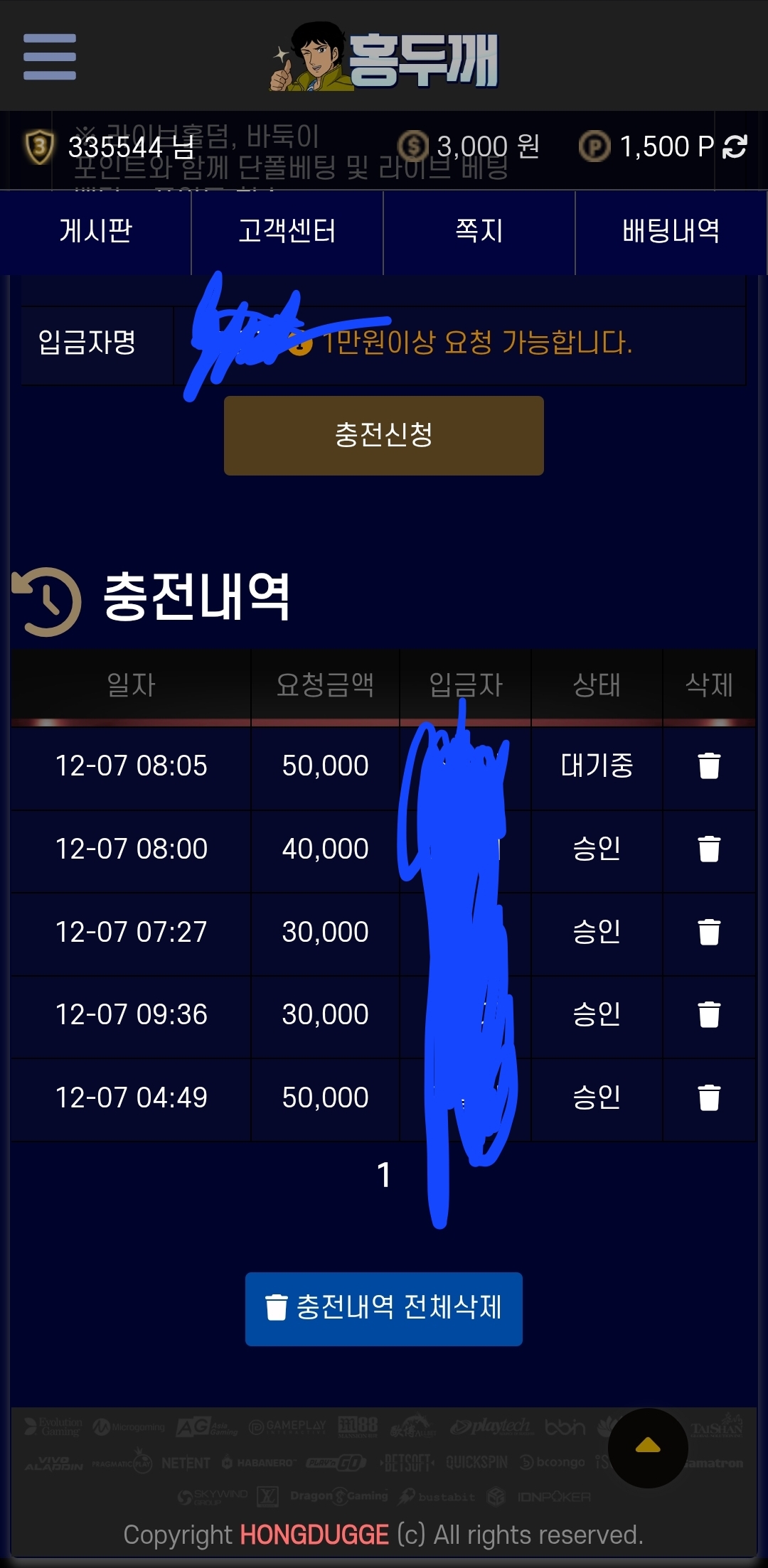Tap 충전내역 전체삭제 button
This screenshot has height=1568, width=768.
(383, 1309)
